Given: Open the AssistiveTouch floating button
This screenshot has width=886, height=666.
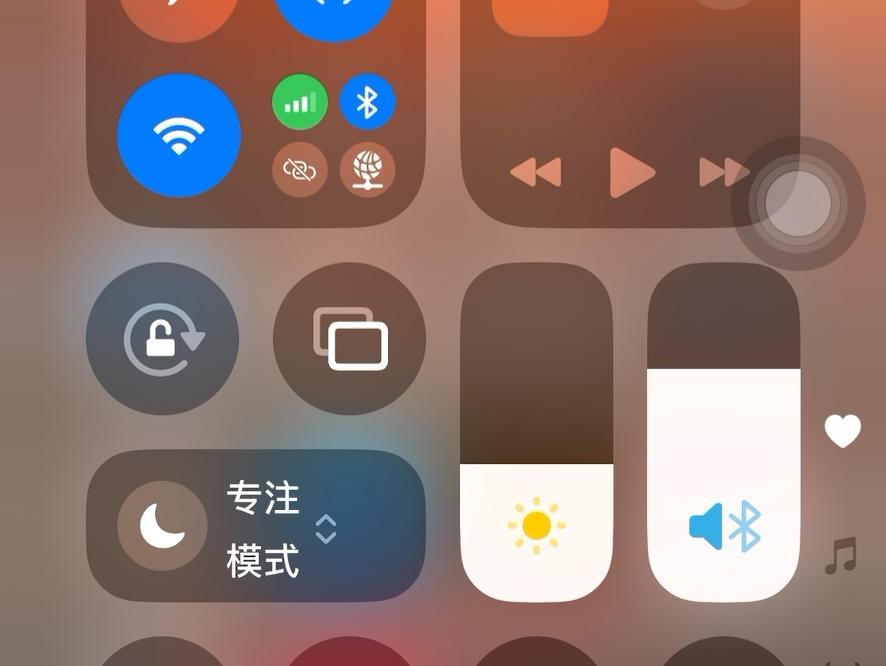Looking at the screenshot, I should (797, 203).
